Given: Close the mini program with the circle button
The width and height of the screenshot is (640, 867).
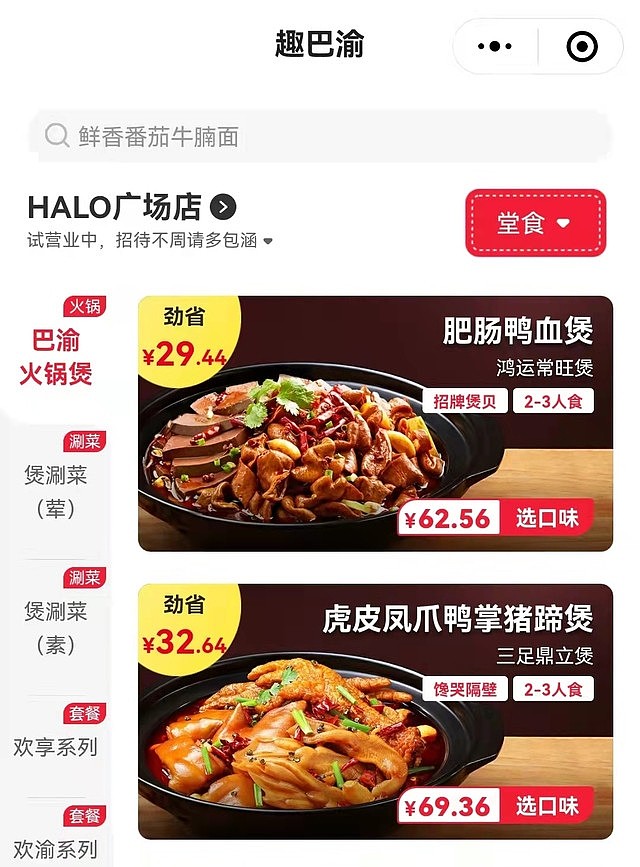Looking at the screenshot, I should tap(581, 46).
